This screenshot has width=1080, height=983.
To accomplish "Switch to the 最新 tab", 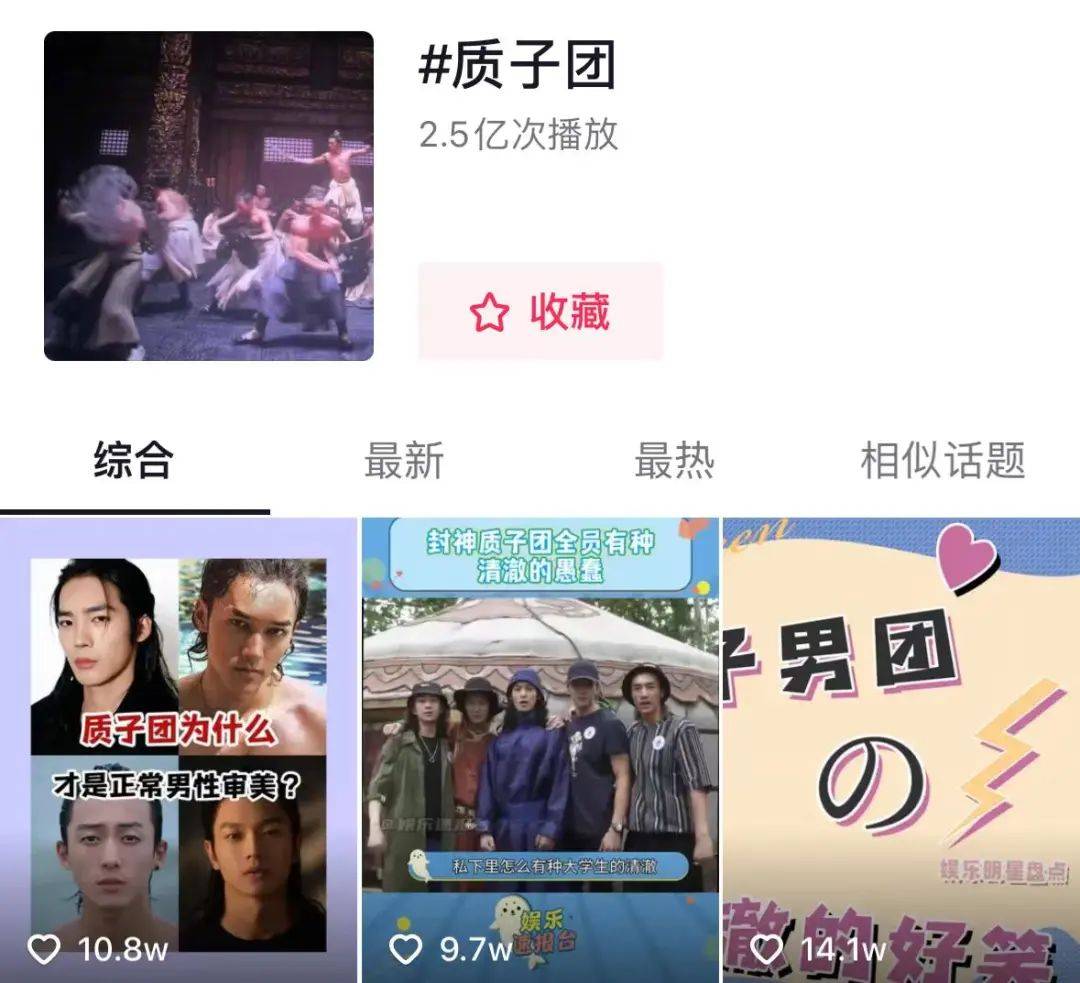I will click(x=404, y=461).
